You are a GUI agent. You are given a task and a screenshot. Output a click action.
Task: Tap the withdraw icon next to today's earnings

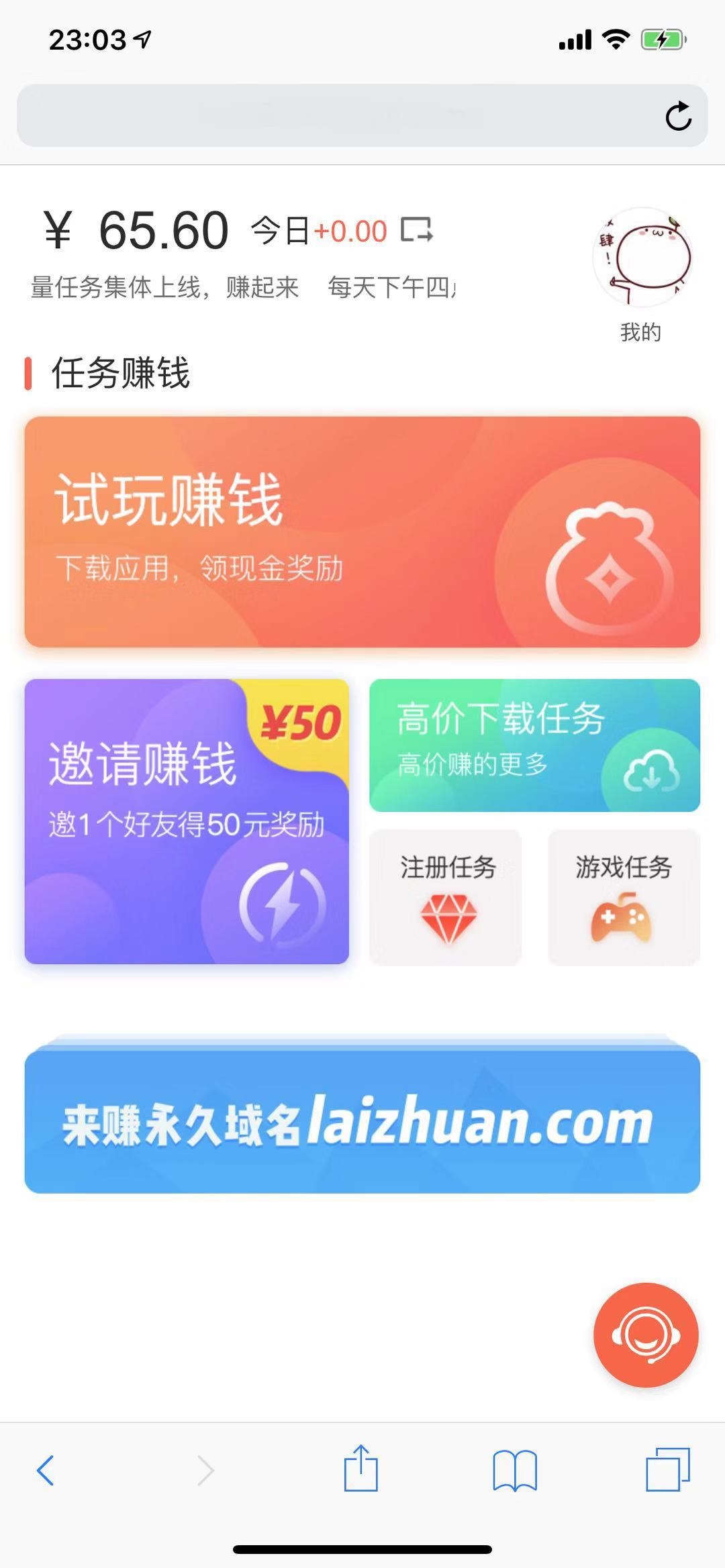pos(417,230)
